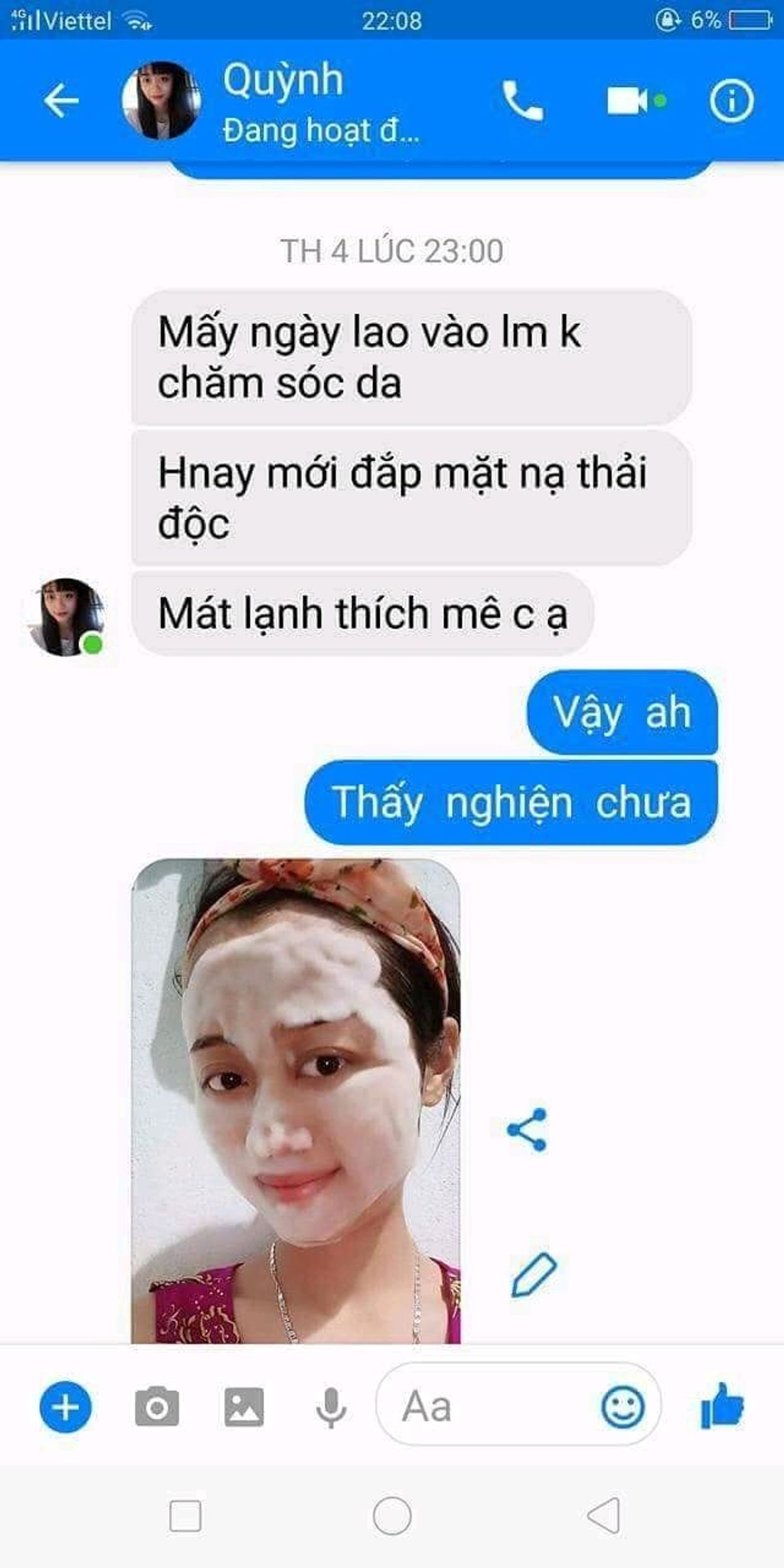784x1568 pixels.
Task: Tap Quỳnh's avatar beside her message
Action: coord(66,617)
